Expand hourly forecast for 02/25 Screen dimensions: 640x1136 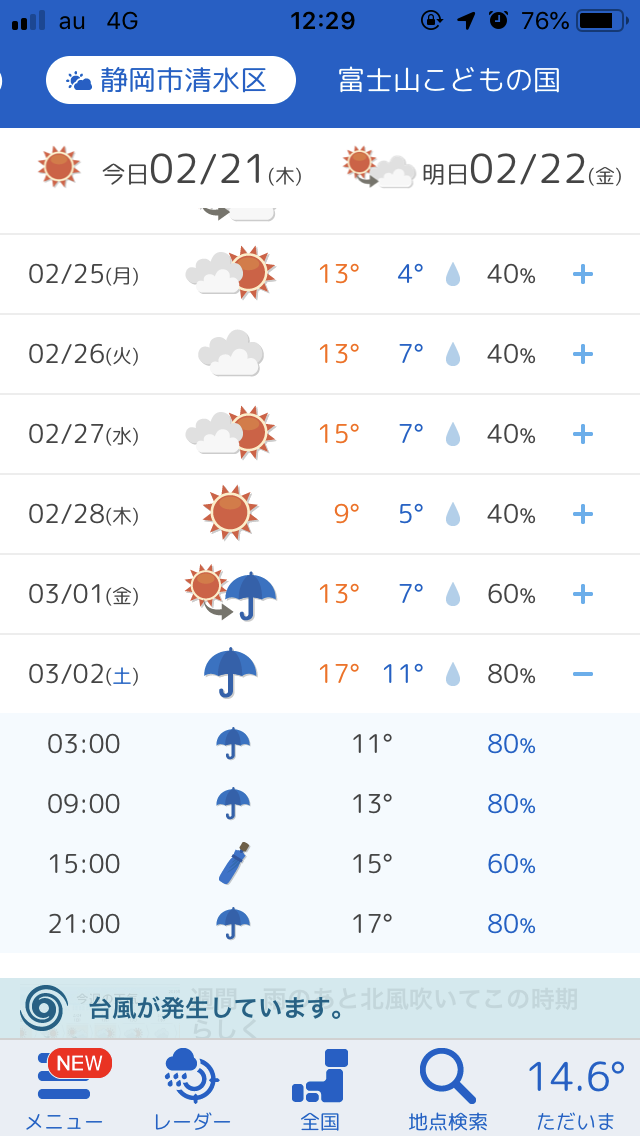coord(583,274)
